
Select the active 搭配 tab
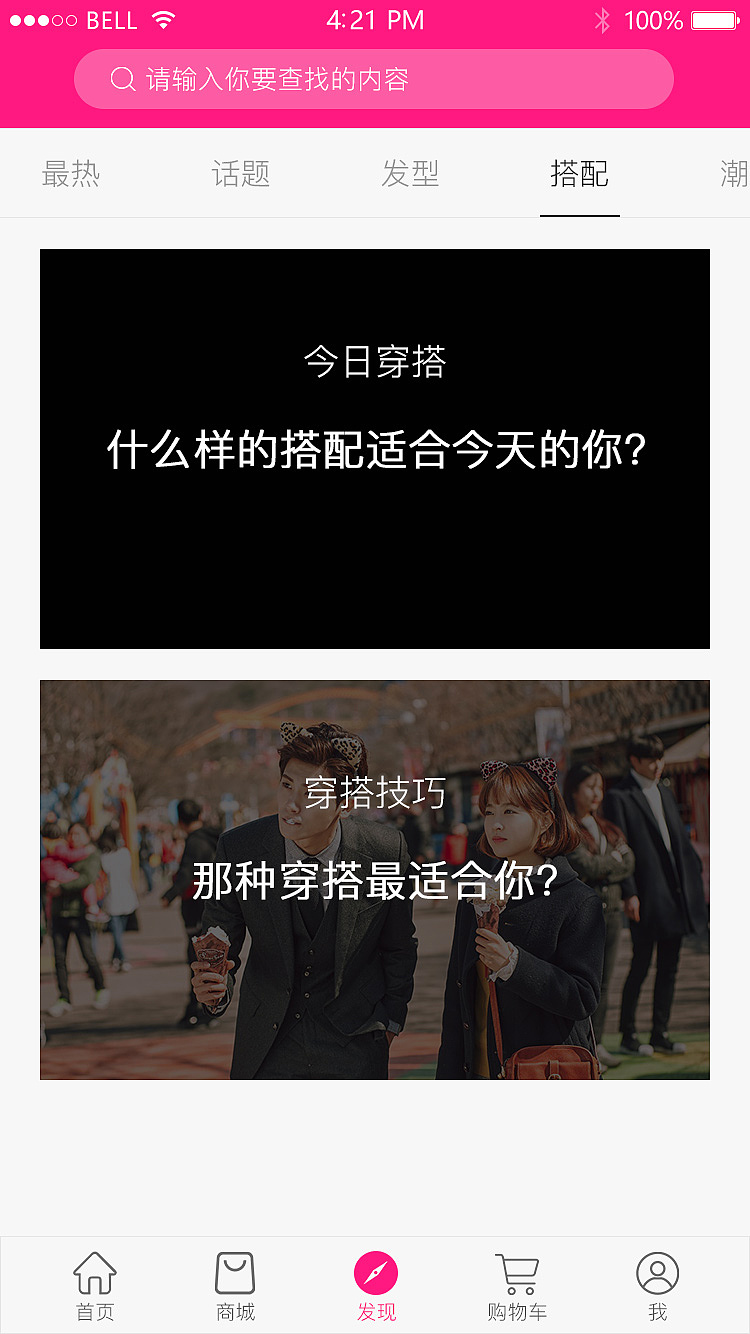pyautogui.click(x=580, y=171)
